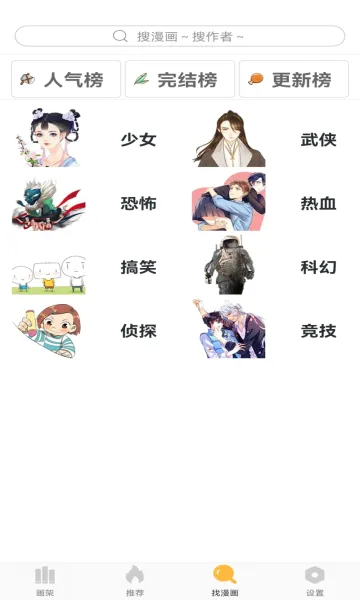Browse the 少女 comic category

click(x=90, y=139)
